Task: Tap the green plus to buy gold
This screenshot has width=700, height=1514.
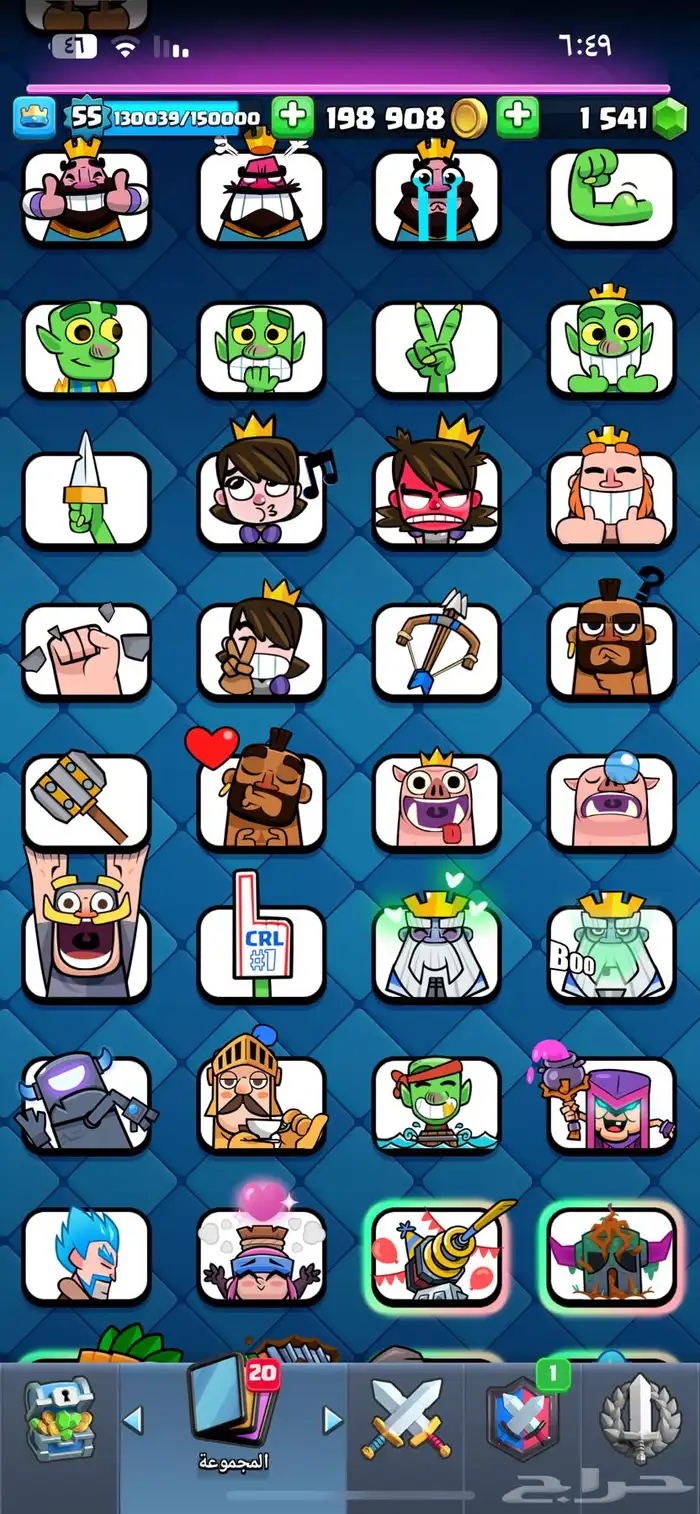Action: click(293, 117)
